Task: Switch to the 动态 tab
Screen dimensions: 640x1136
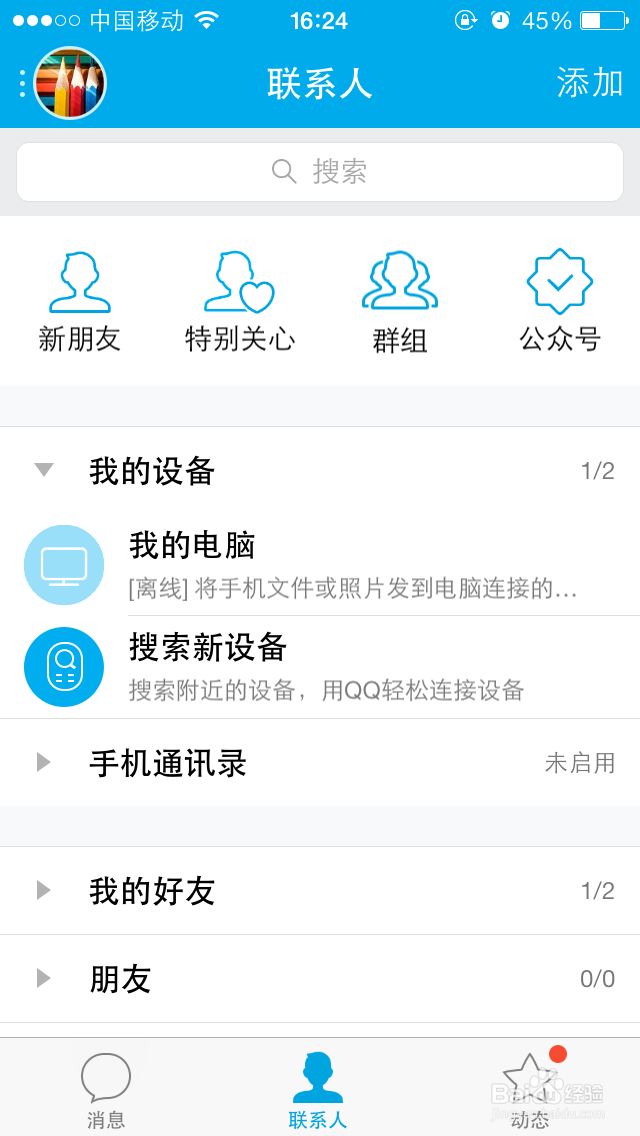Action: pos(530,1090)
